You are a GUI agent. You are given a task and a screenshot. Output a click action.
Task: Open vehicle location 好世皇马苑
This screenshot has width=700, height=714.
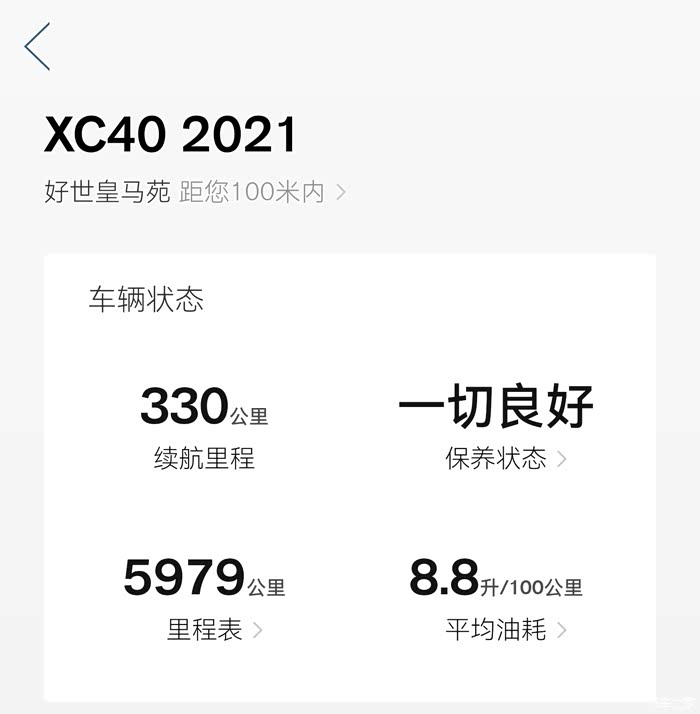pyautogui.click(x=195, y=192)
